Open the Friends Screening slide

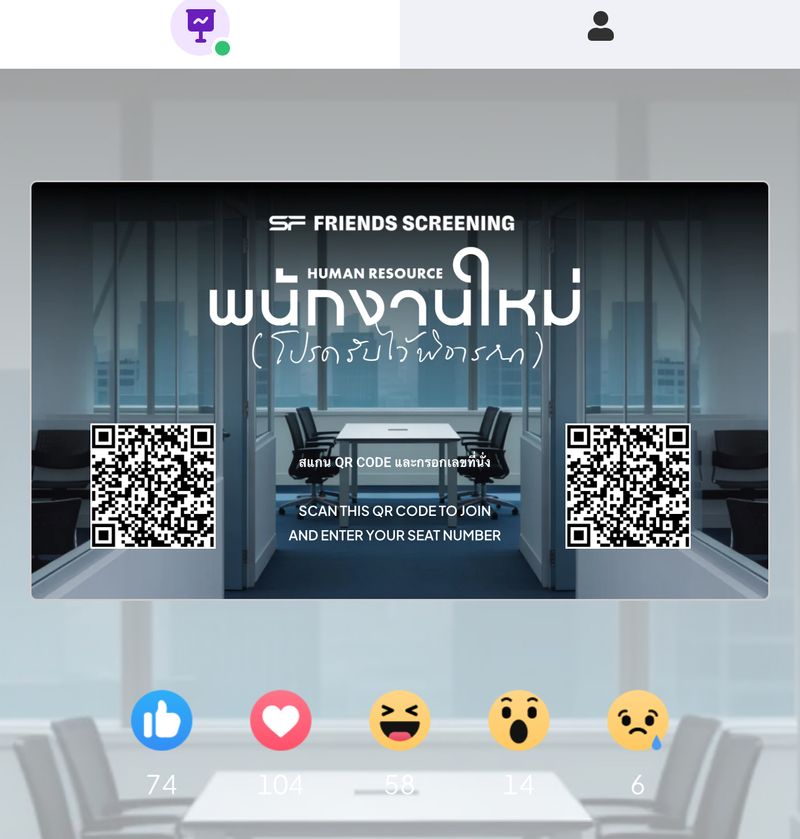400,390
